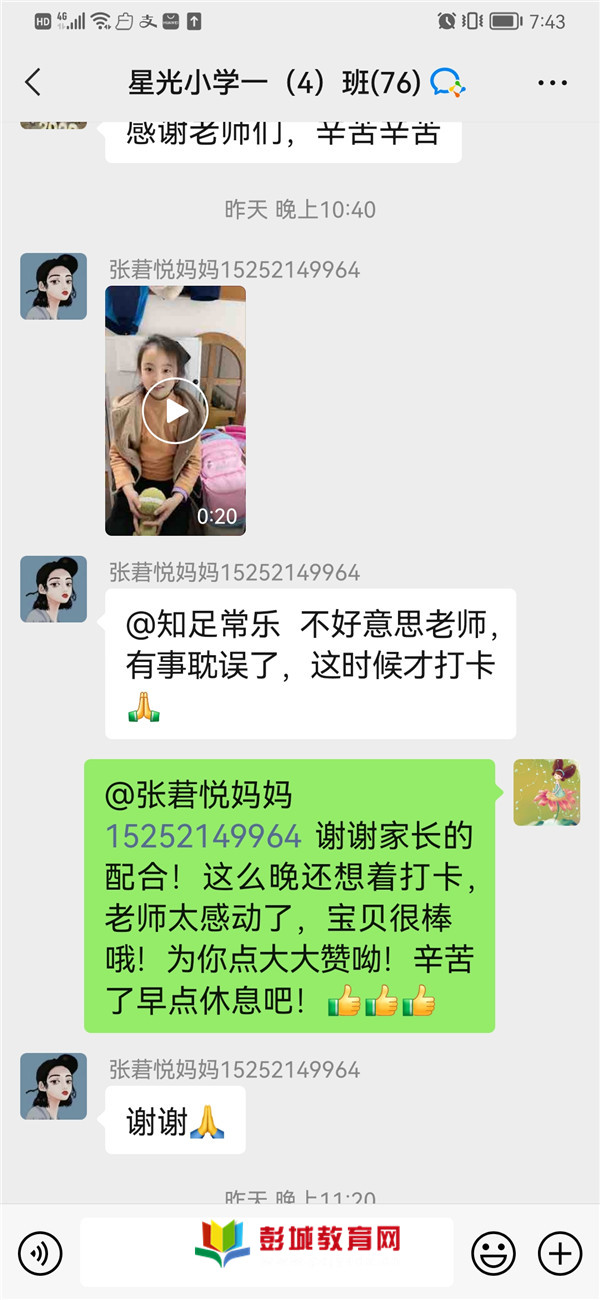The image size is (600, 1300).
Task: Open the flower-girl avatar profile
Action: pos(547,792)
